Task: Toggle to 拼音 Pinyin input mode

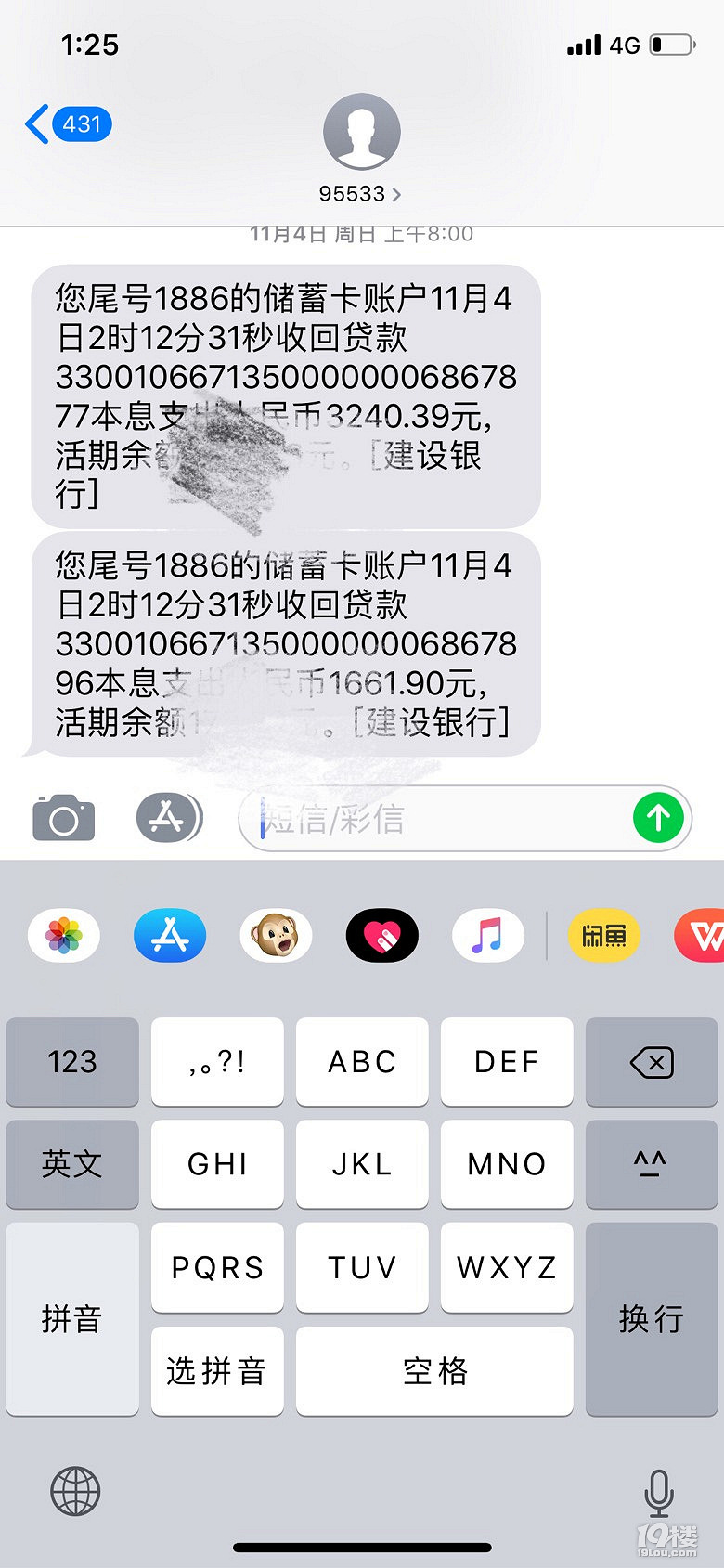Action: point(71,1318)
